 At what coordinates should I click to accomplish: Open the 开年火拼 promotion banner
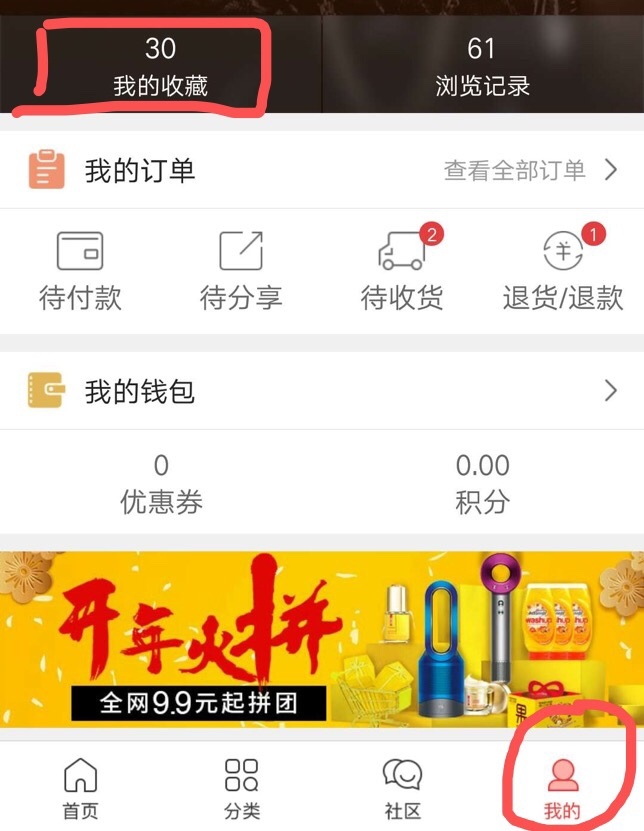click(322, 640)
